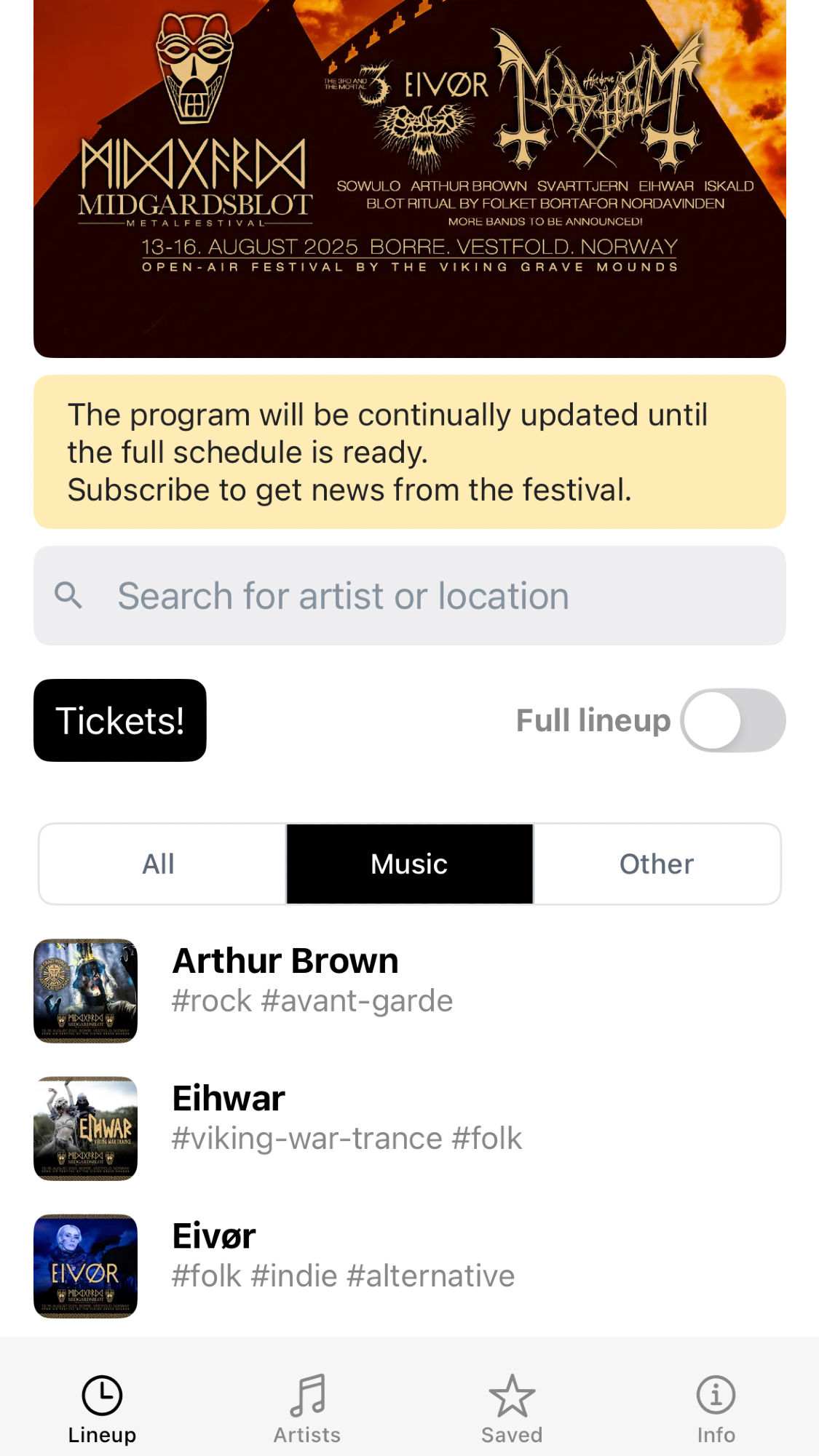Image resolution: width=819 pixels, height=1456 pixels.
Task: View Eivør in the lineup
Action: [x=409, y=1265]
